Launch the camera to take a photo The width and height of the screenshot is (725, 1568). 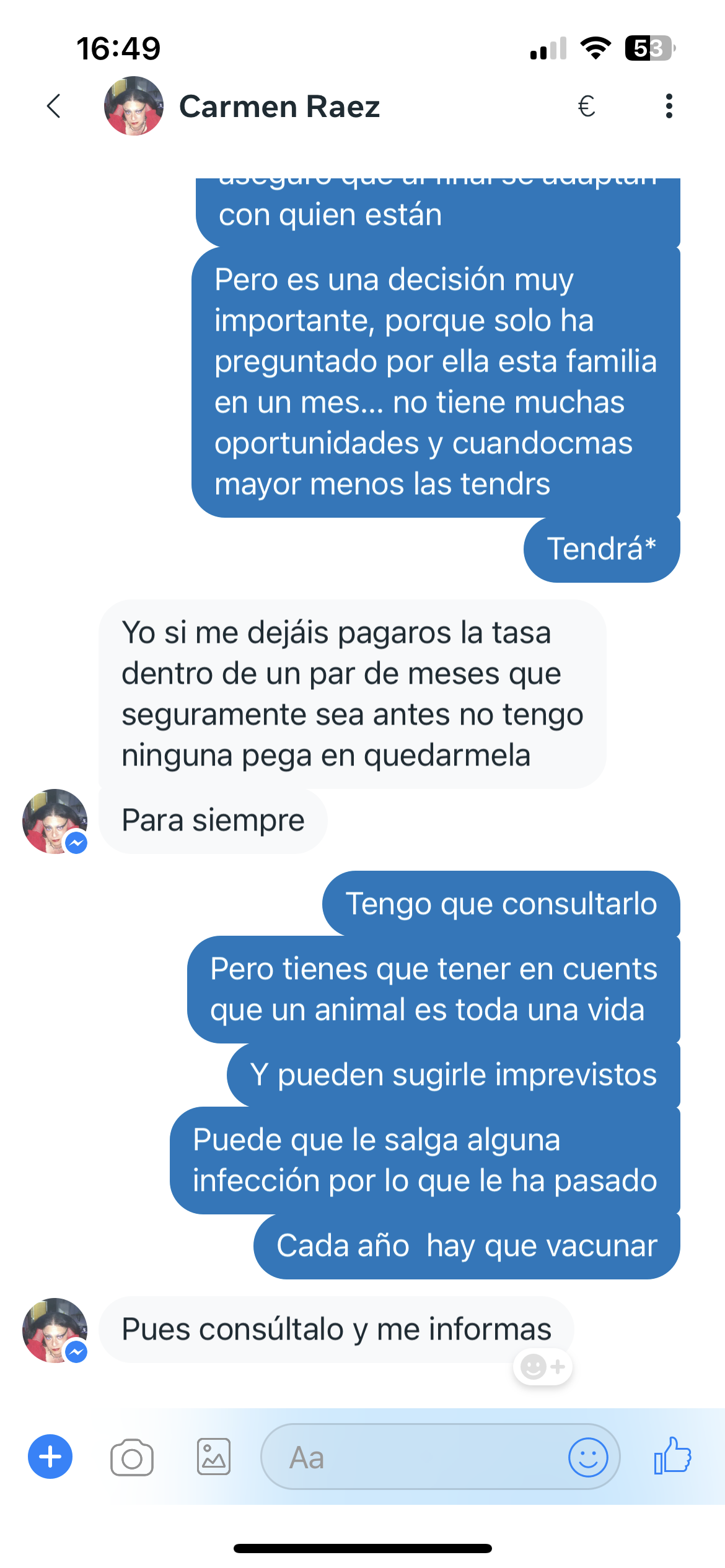click(132, 1457)
